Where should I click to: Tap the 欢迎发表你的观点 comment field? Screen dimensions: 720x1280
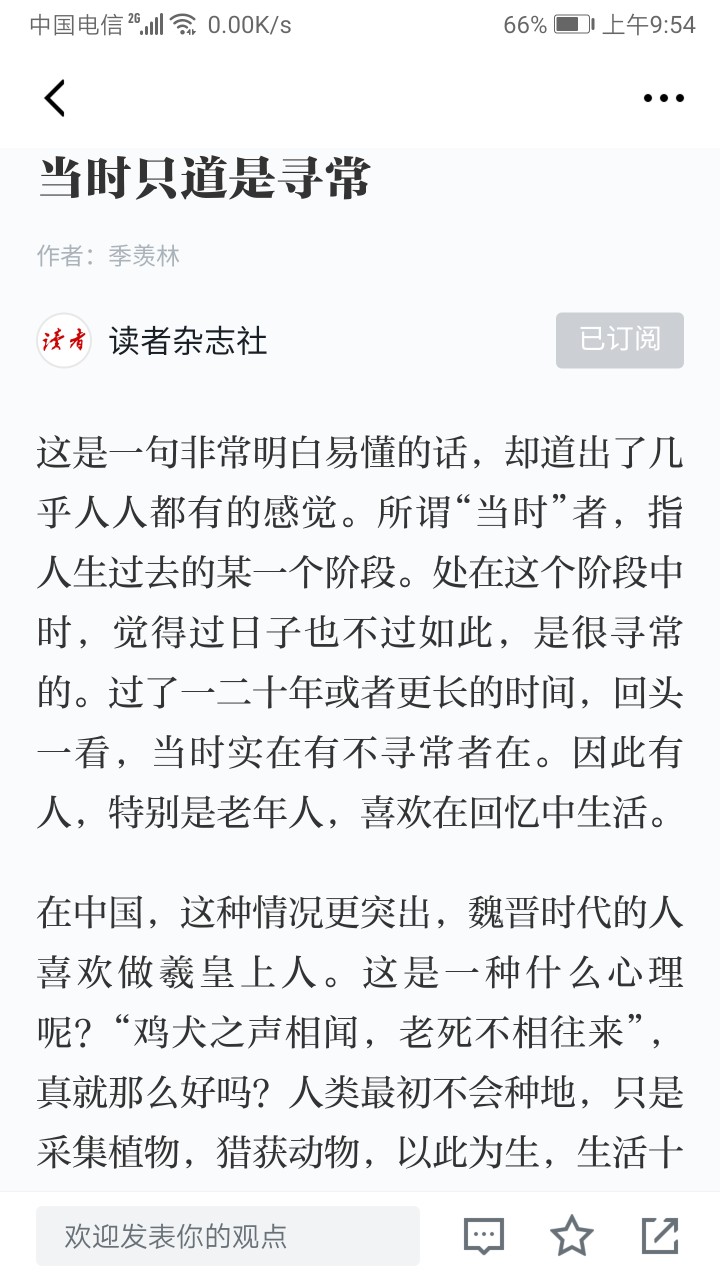(228, 1236)
